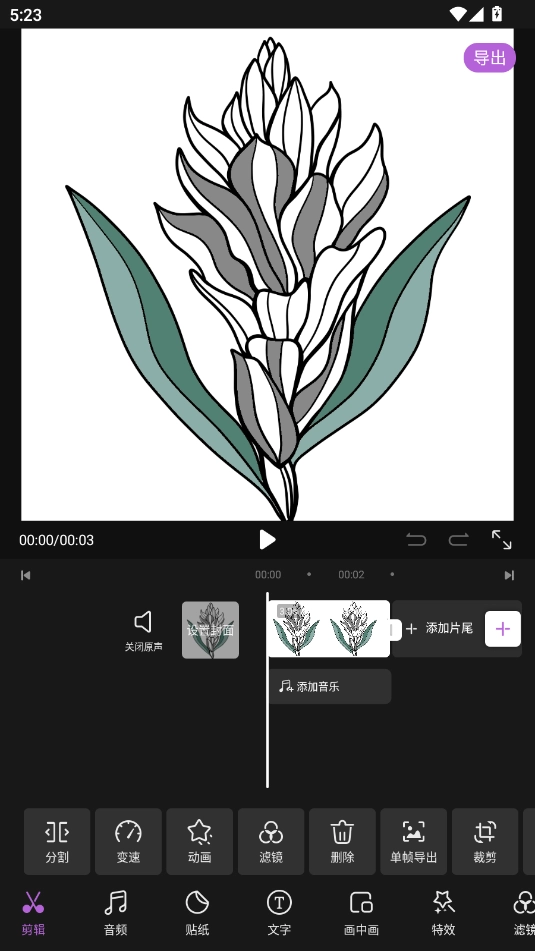This screenshot has width=535, height=951.
Task: Delete the selected clip with 删除
Action: tap(342, 841)
